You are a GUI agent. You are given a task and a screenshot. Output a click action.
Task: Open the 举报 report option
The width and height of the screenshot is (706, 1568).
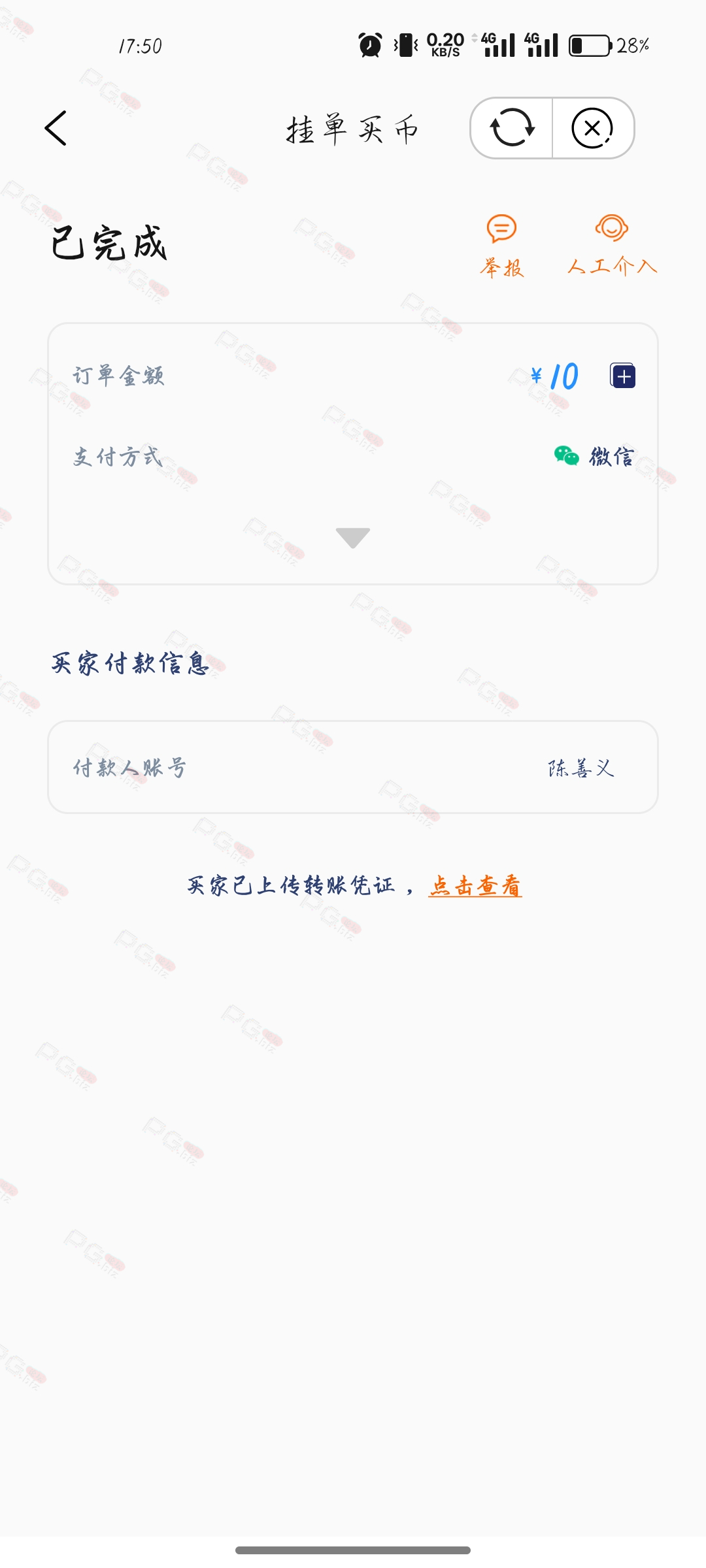tap(502, 246)
